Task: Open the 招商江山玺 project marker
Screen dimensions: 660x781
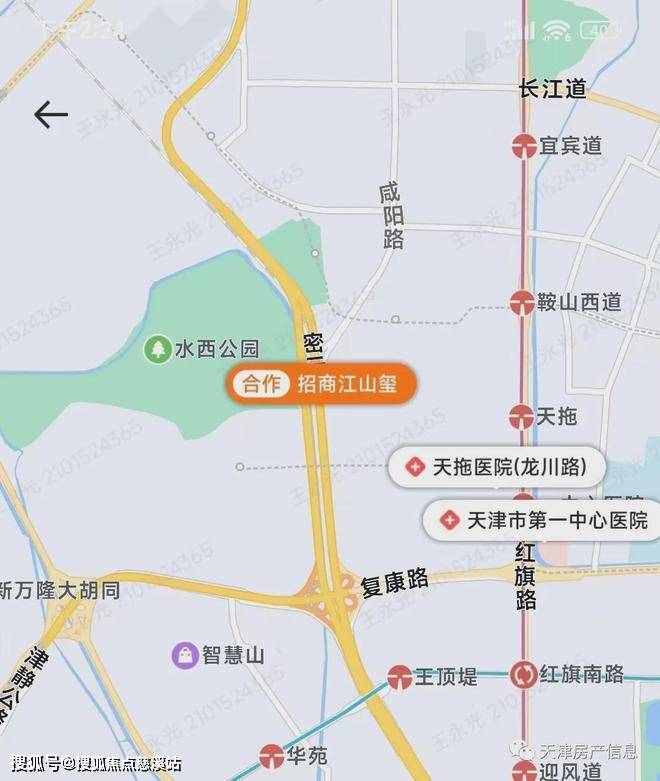Action: click(x=321, y=384)
